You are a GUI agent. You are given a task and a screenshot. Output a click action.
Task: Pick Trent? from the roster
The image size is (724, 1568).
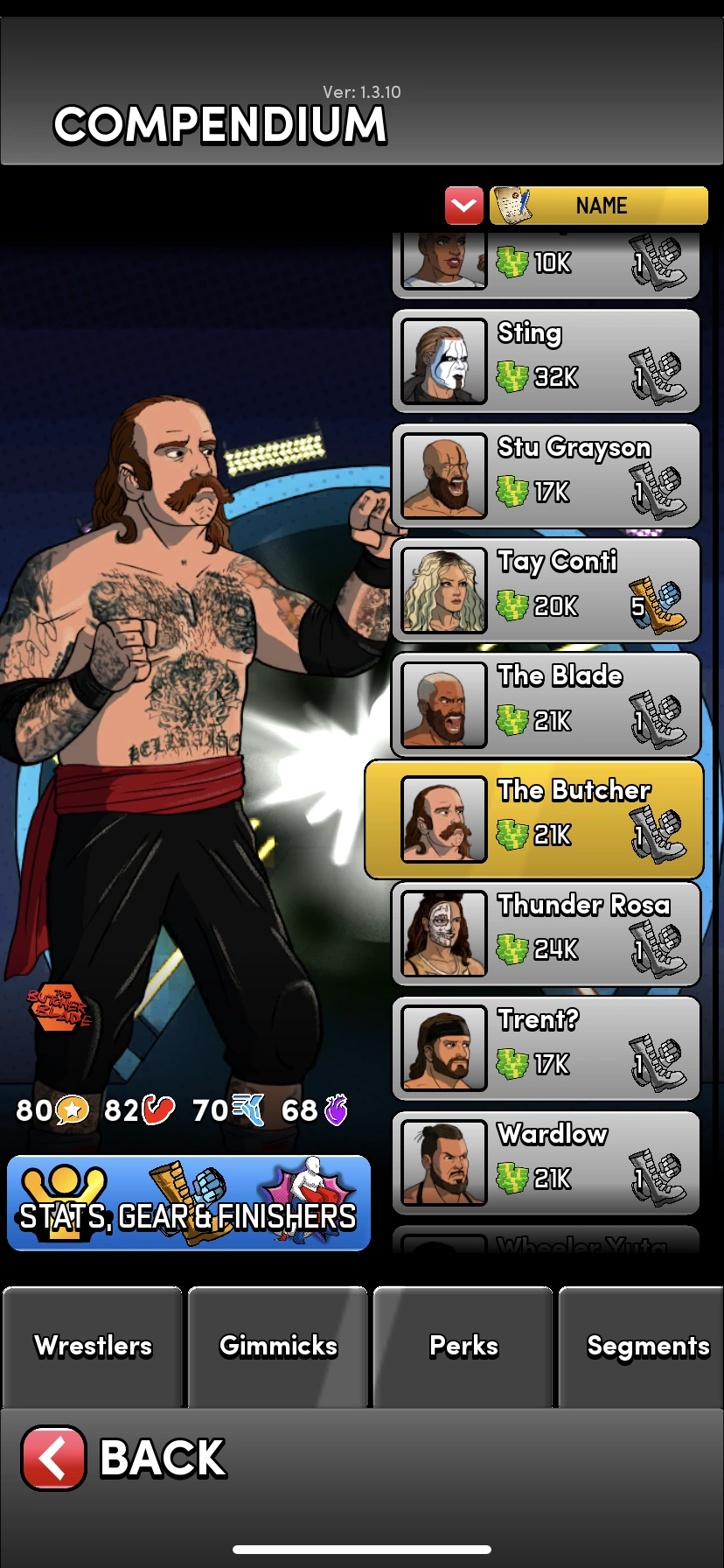coord(546,1048)
